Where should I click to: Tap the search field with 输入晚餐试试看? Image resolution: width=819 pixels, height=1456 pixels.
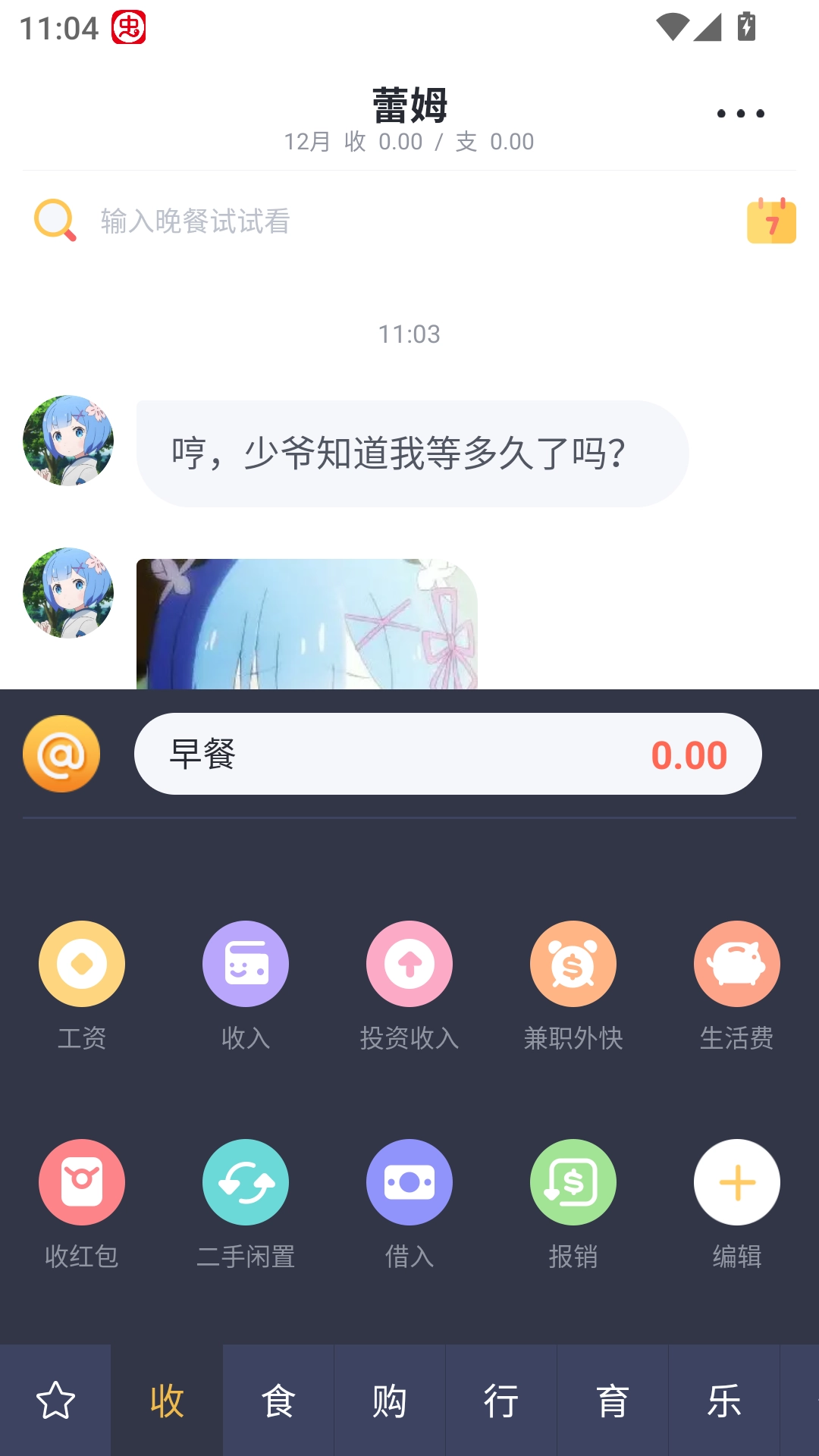tap(379, 221)
